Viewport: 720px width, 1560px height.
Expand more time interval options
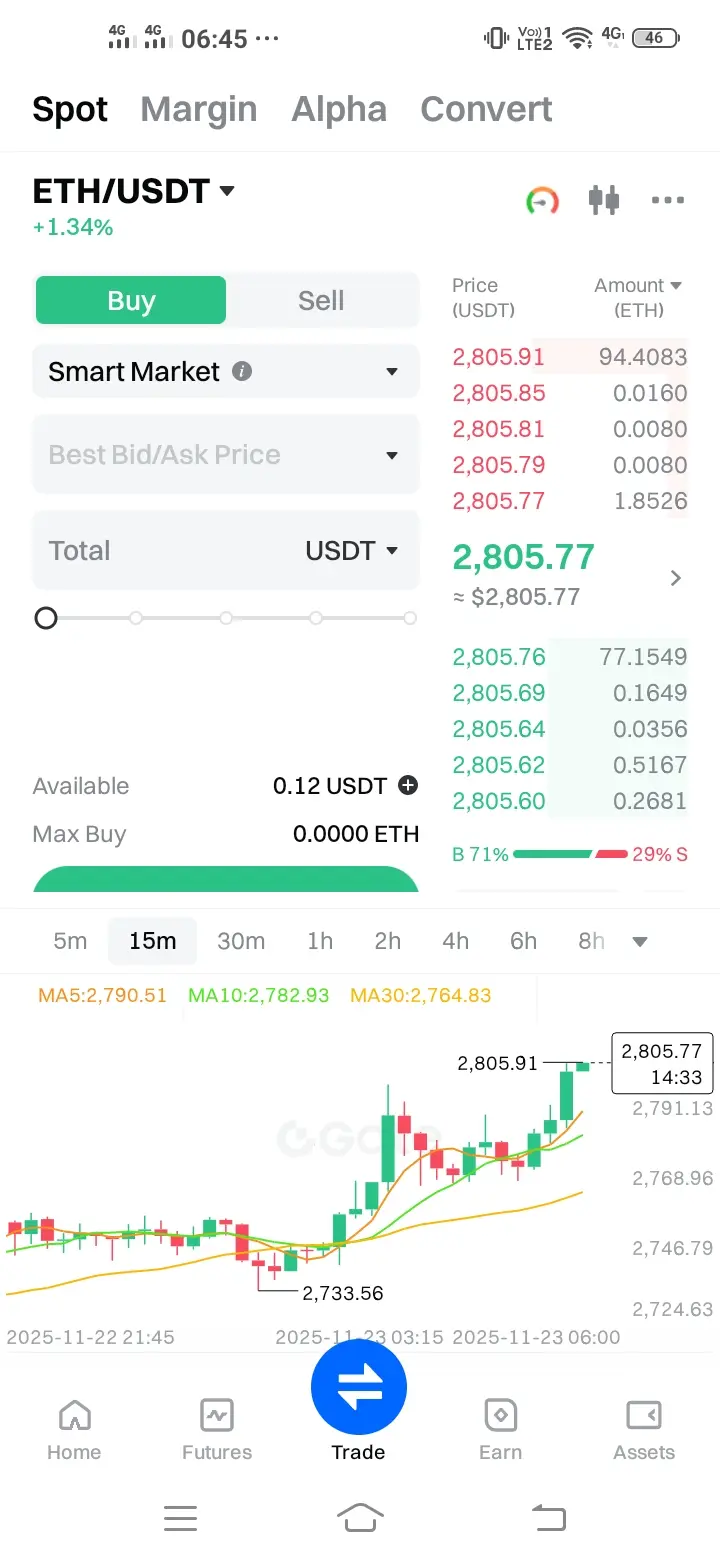[641, 941]
